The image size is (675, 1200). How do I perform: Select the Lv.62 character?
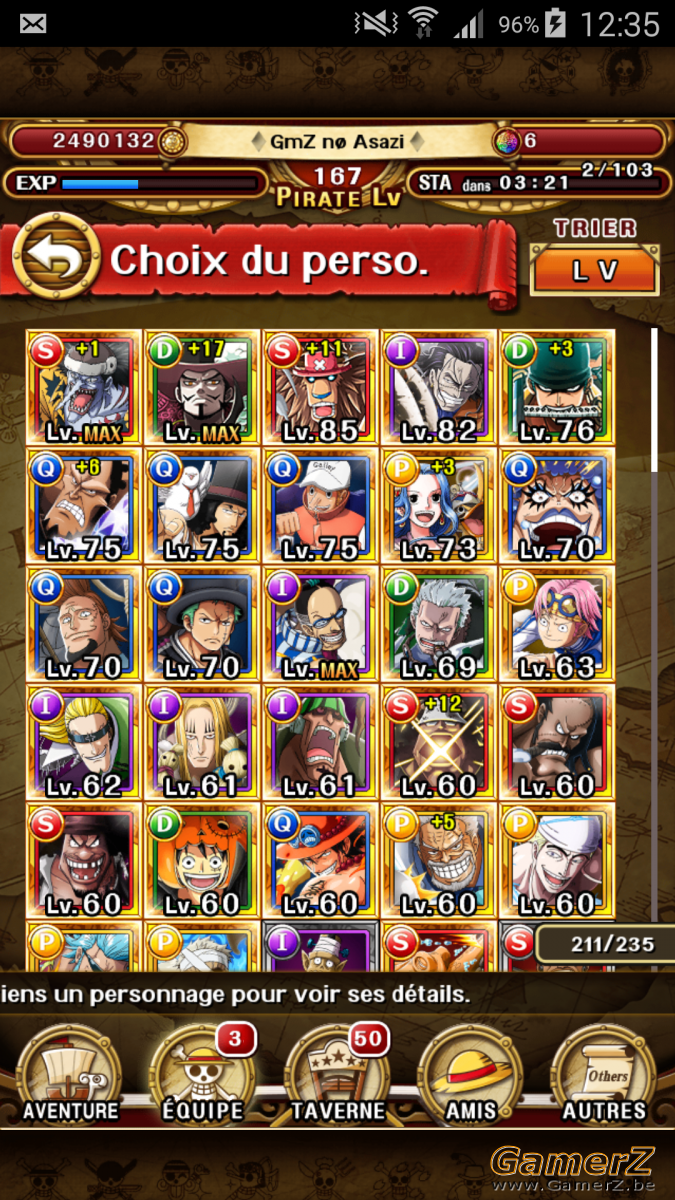(85, 742)
